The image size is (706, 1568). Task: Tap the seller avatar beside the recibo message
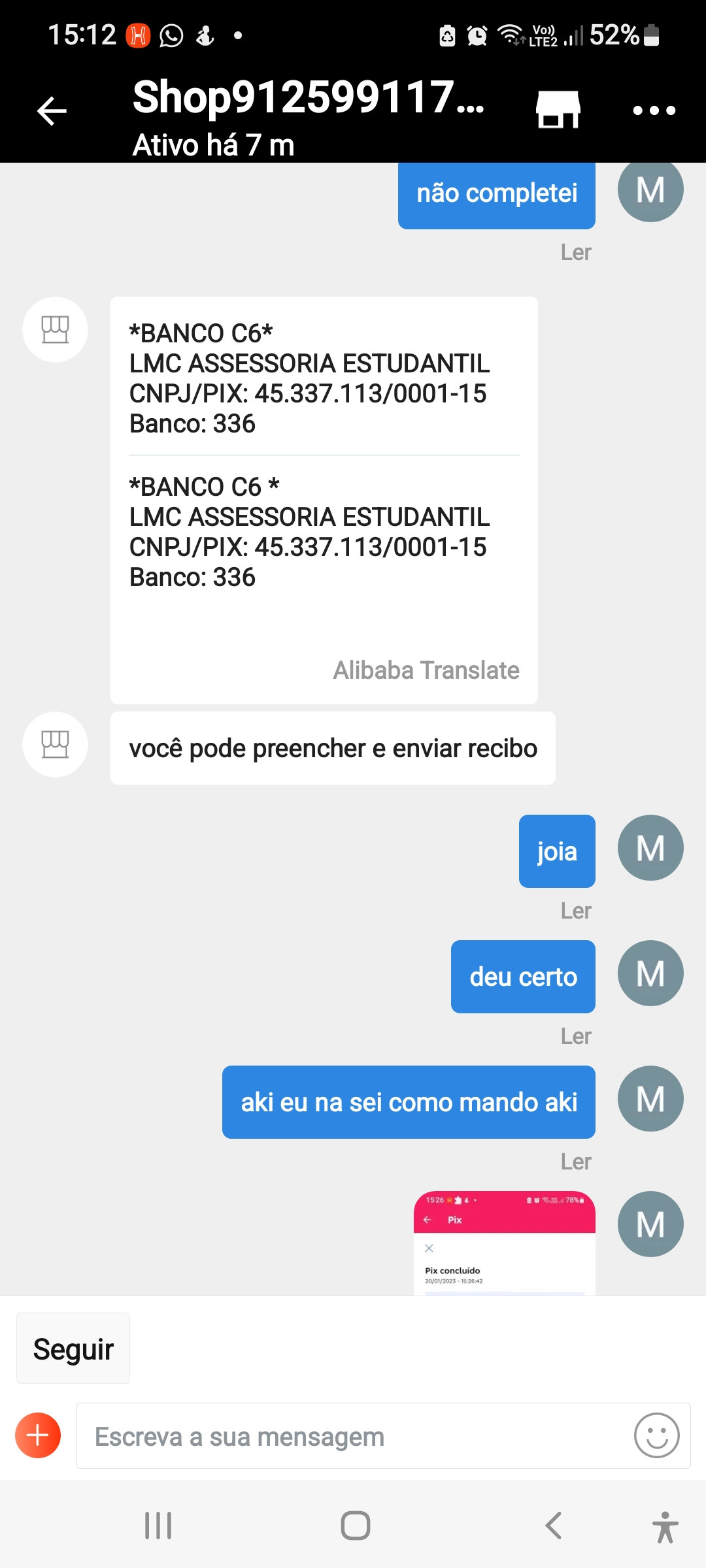pos(55,744)
